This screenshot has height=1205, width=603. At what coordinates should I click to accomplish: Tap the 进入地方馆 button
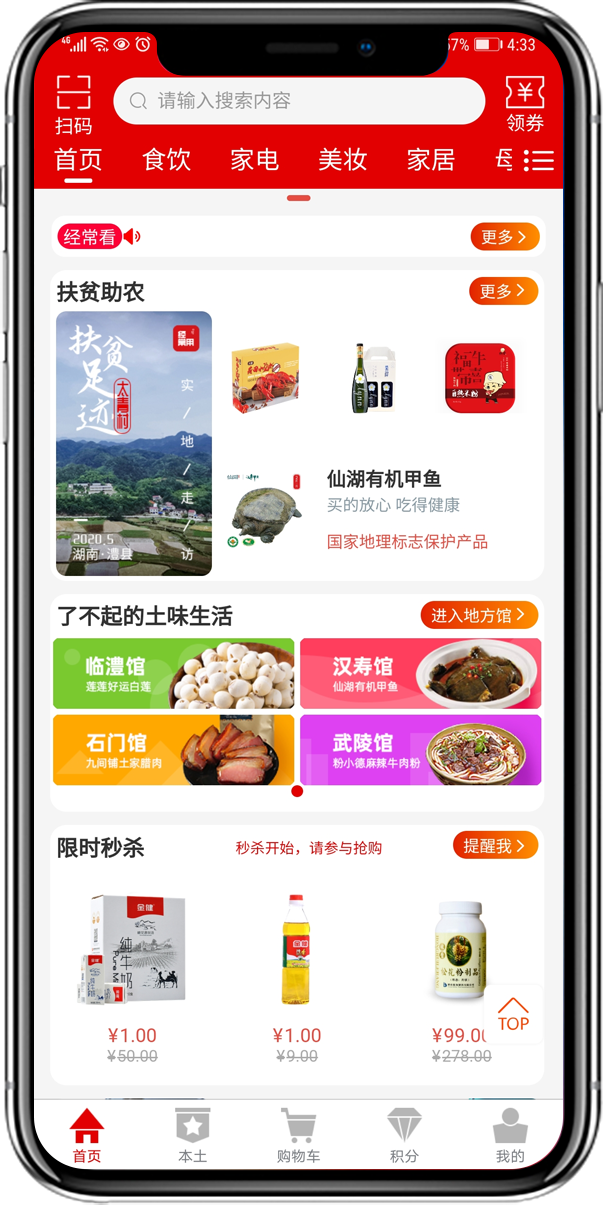point(479,615)
